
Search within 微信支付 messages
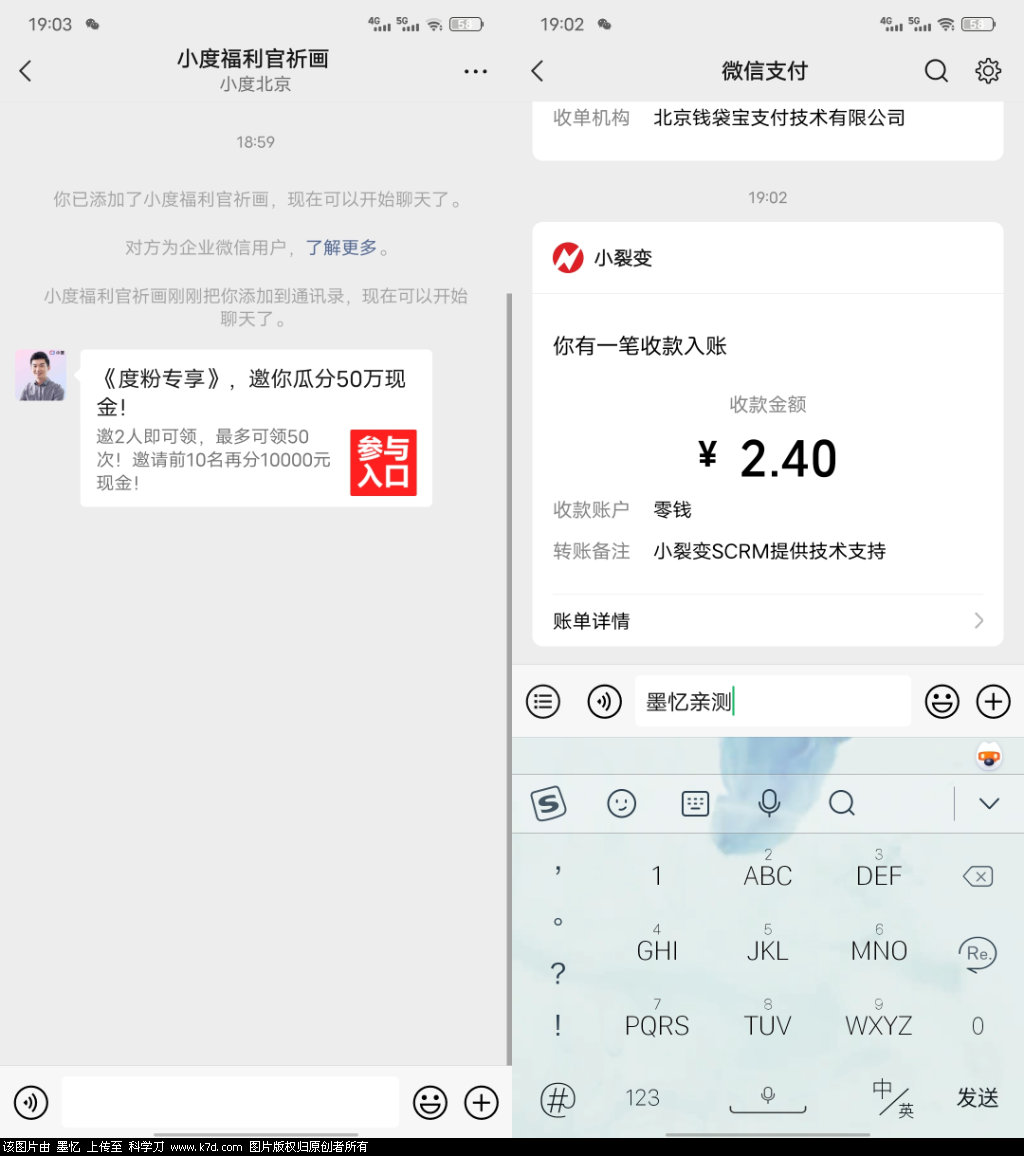(x=936, y=71)
